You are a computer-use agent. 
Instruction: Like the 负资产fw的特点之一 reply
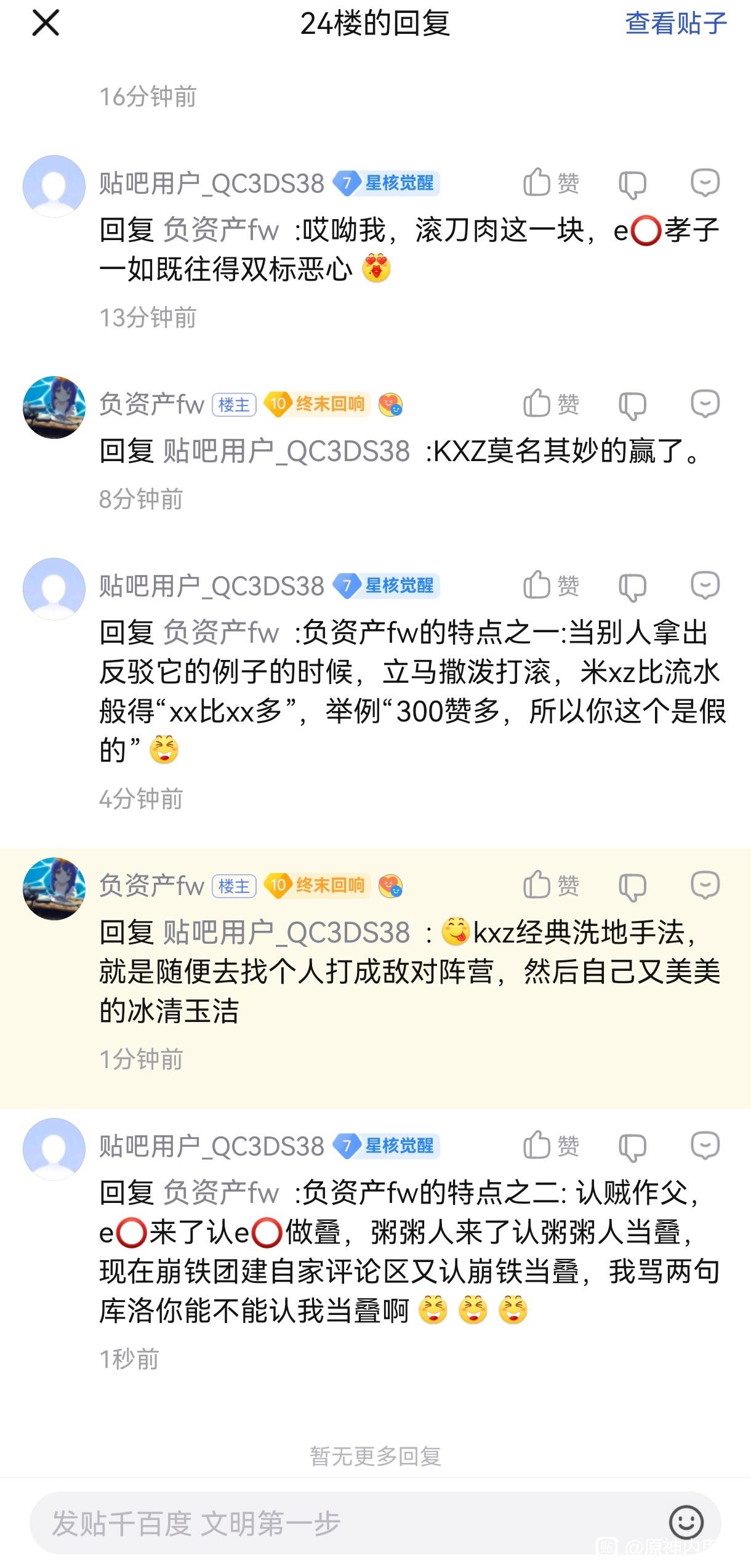(x=551, y=585)
